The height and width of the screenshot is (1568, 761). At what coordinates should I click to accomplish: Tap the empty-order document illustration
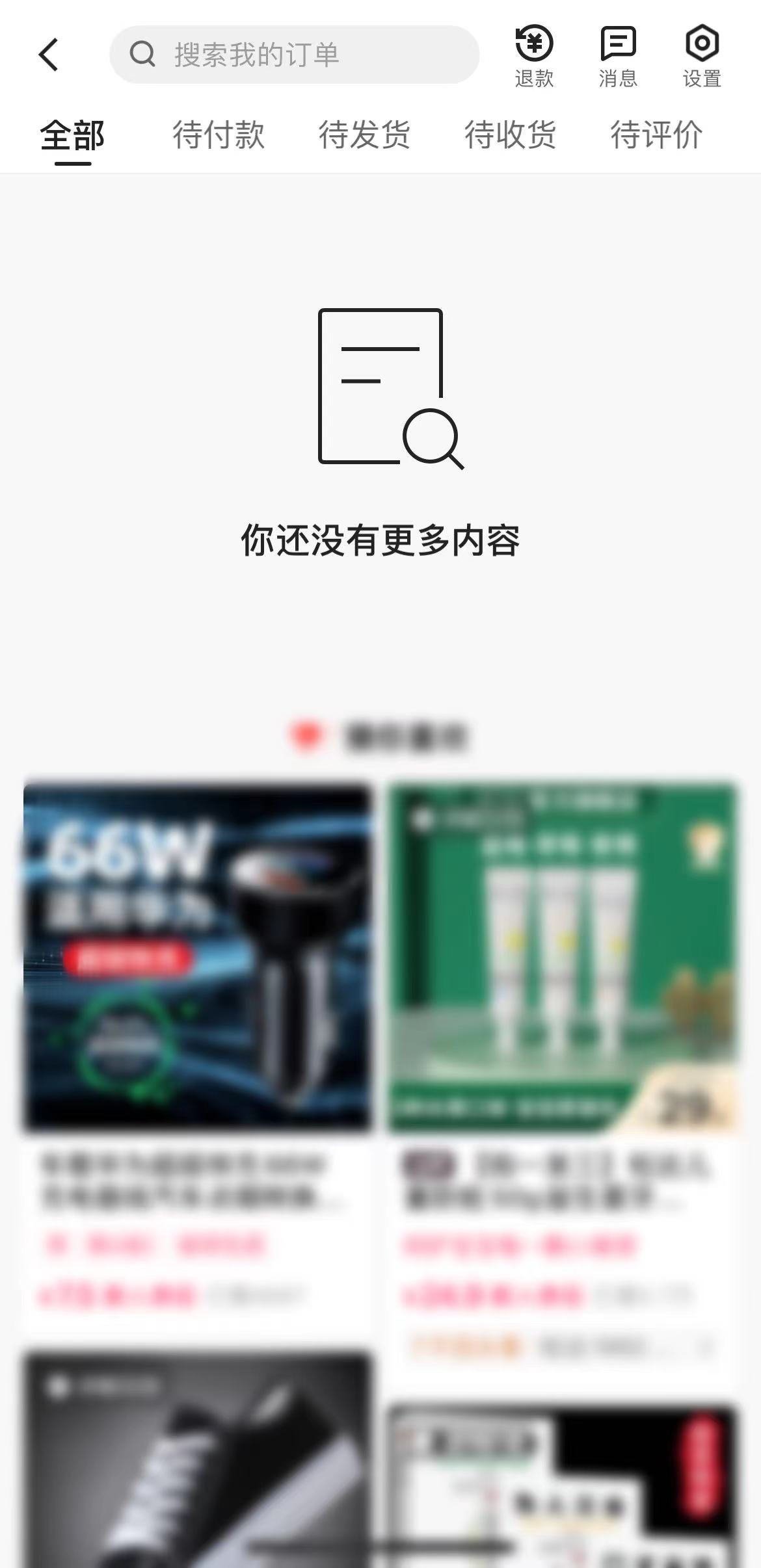(384, 387)
